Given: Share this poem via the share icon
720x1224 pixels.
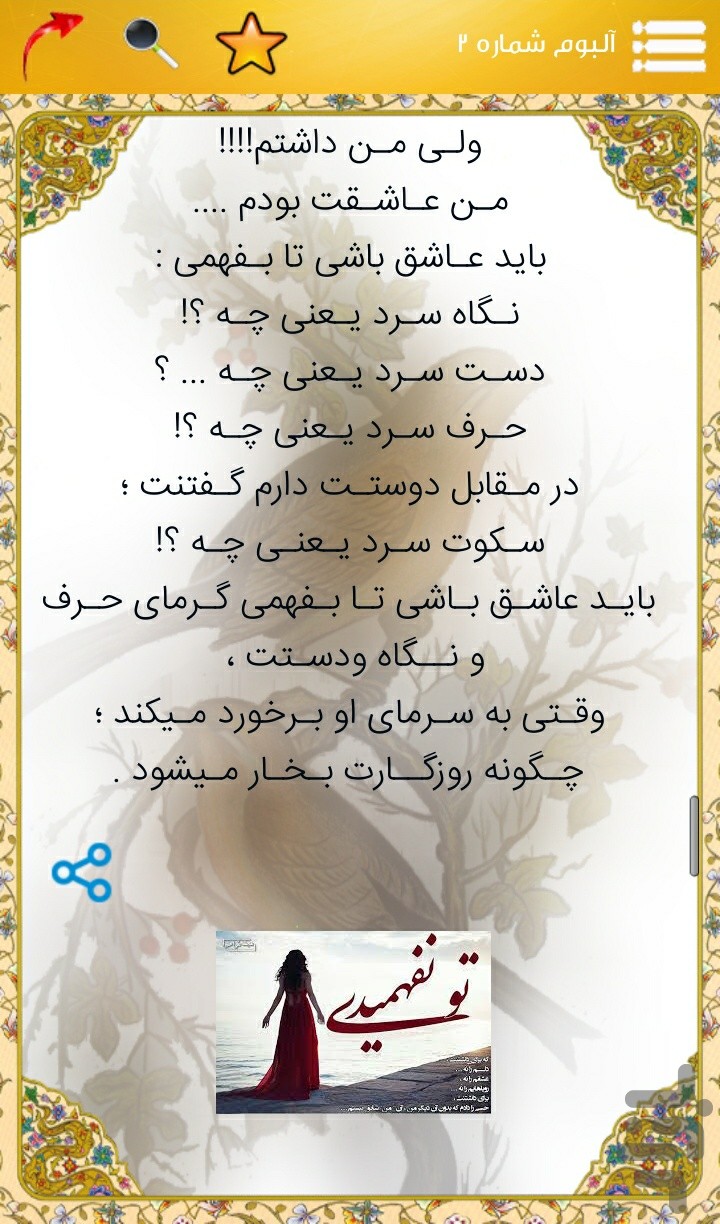Looking at the screenshot, I should [x=82, y=872].
